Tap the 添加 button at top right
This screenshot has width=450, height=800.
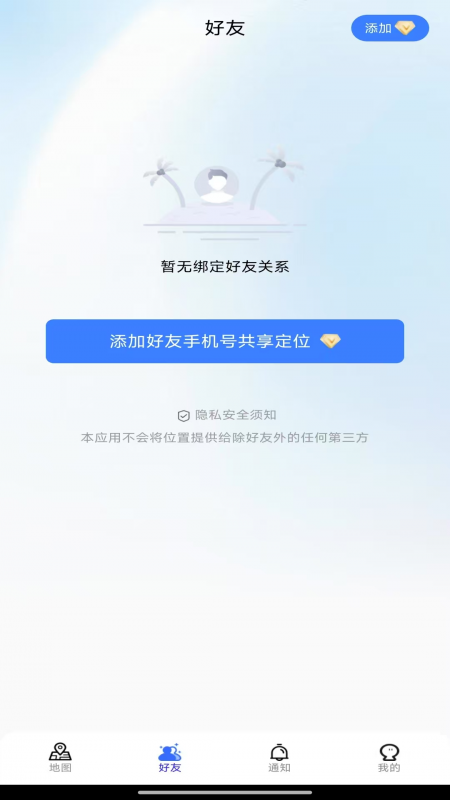point(390,28)
